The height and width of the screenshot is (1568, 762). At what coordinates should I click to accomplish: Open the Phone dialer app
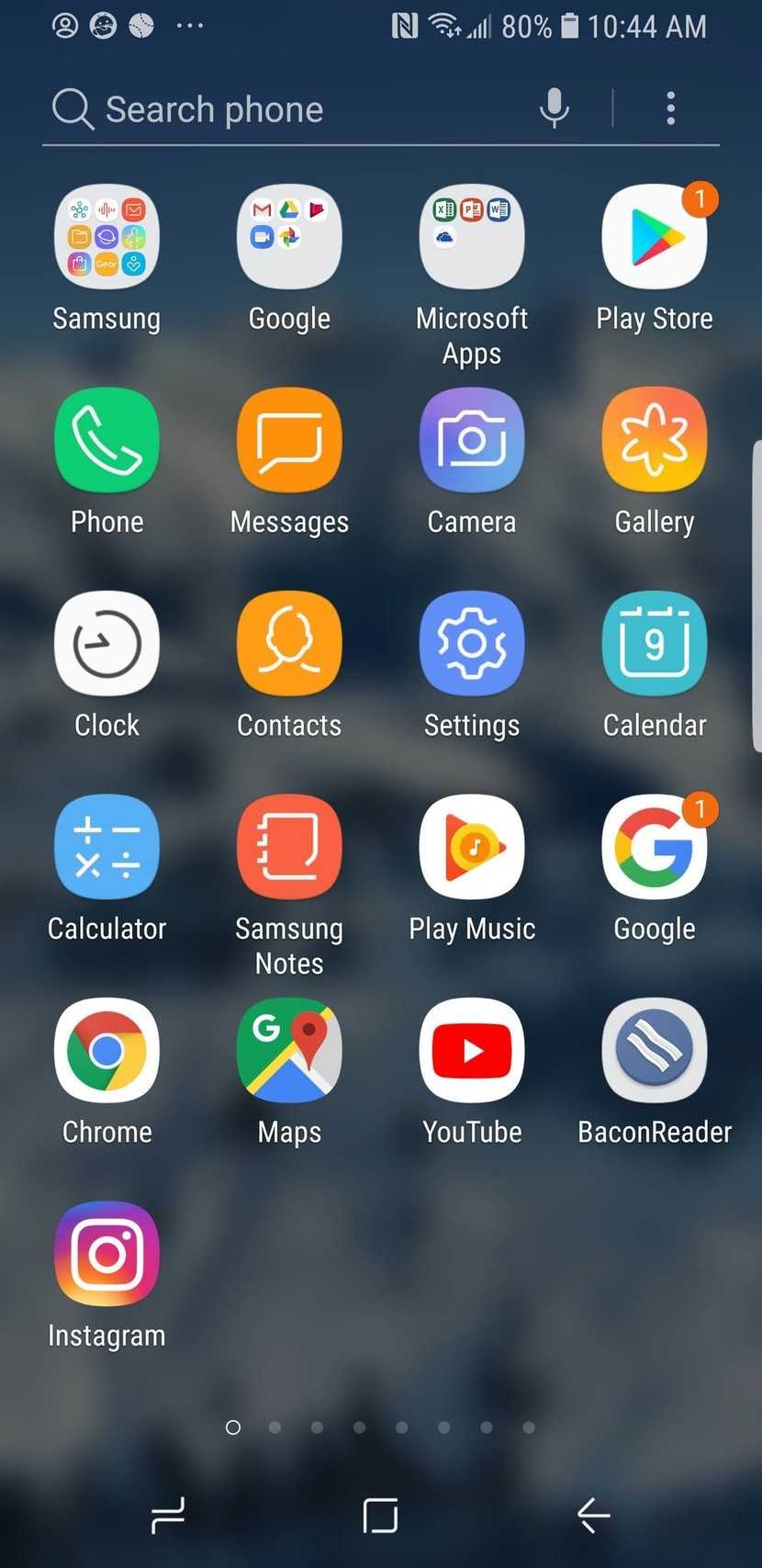106,441
